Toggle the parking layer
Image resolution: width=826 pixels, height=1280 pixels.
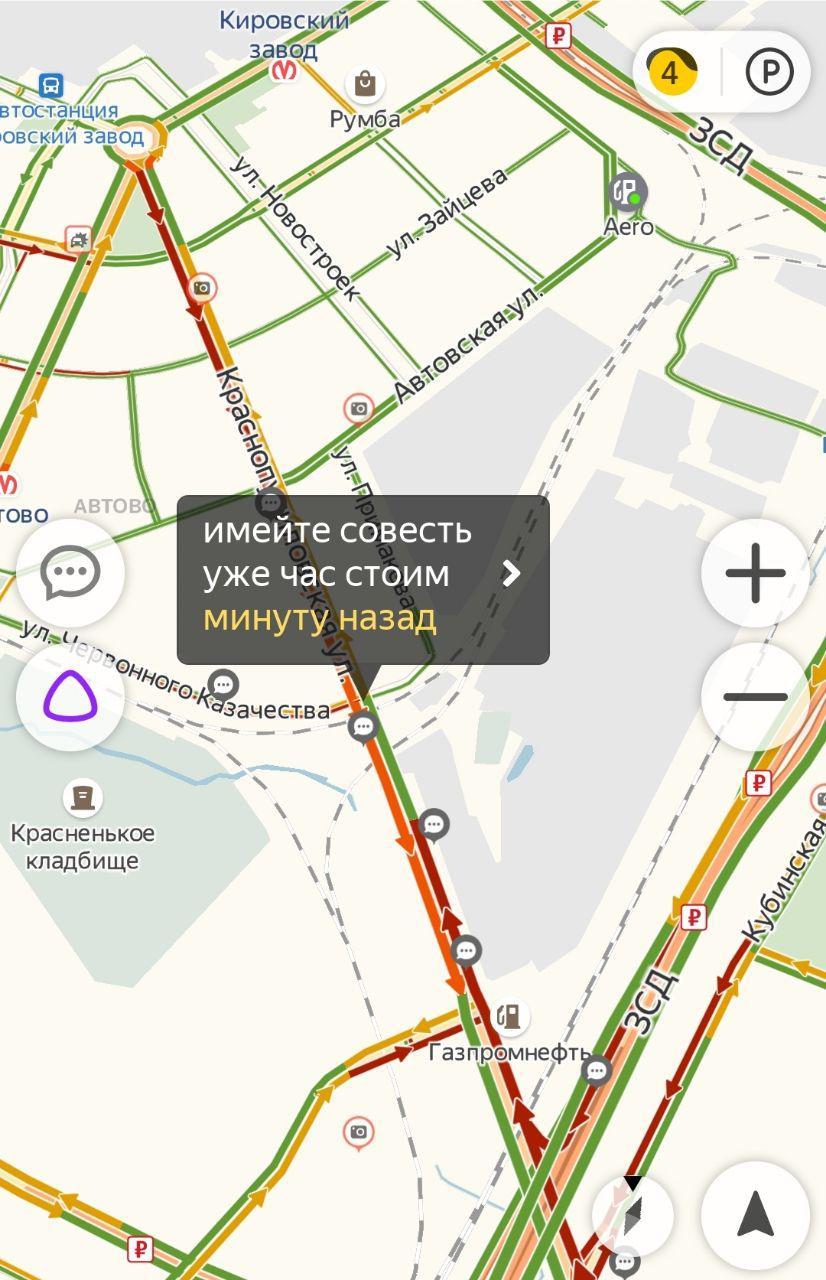769,72
